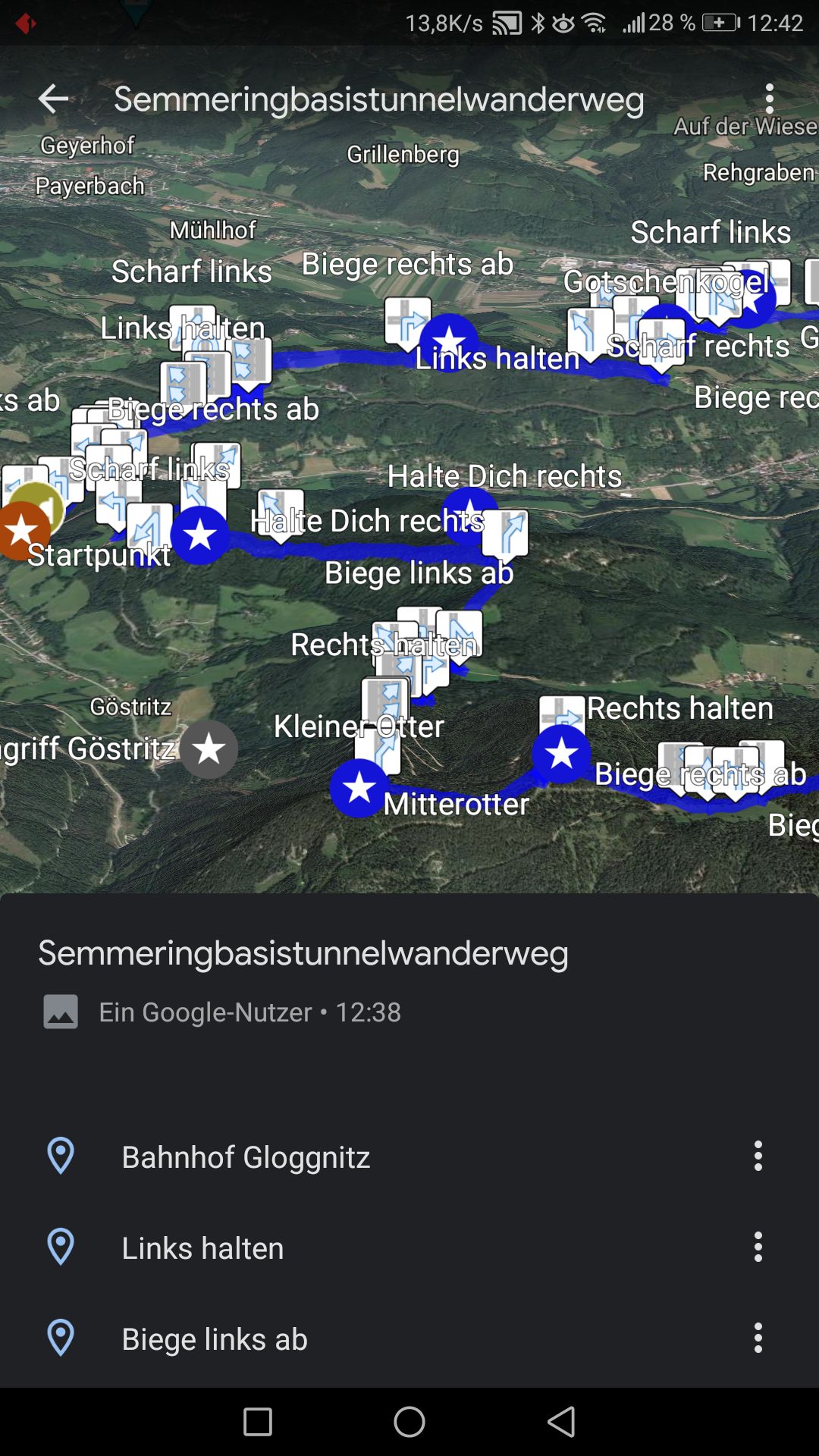
Task: Select the grey Göstritz star marker
Action: pos(209,749)
